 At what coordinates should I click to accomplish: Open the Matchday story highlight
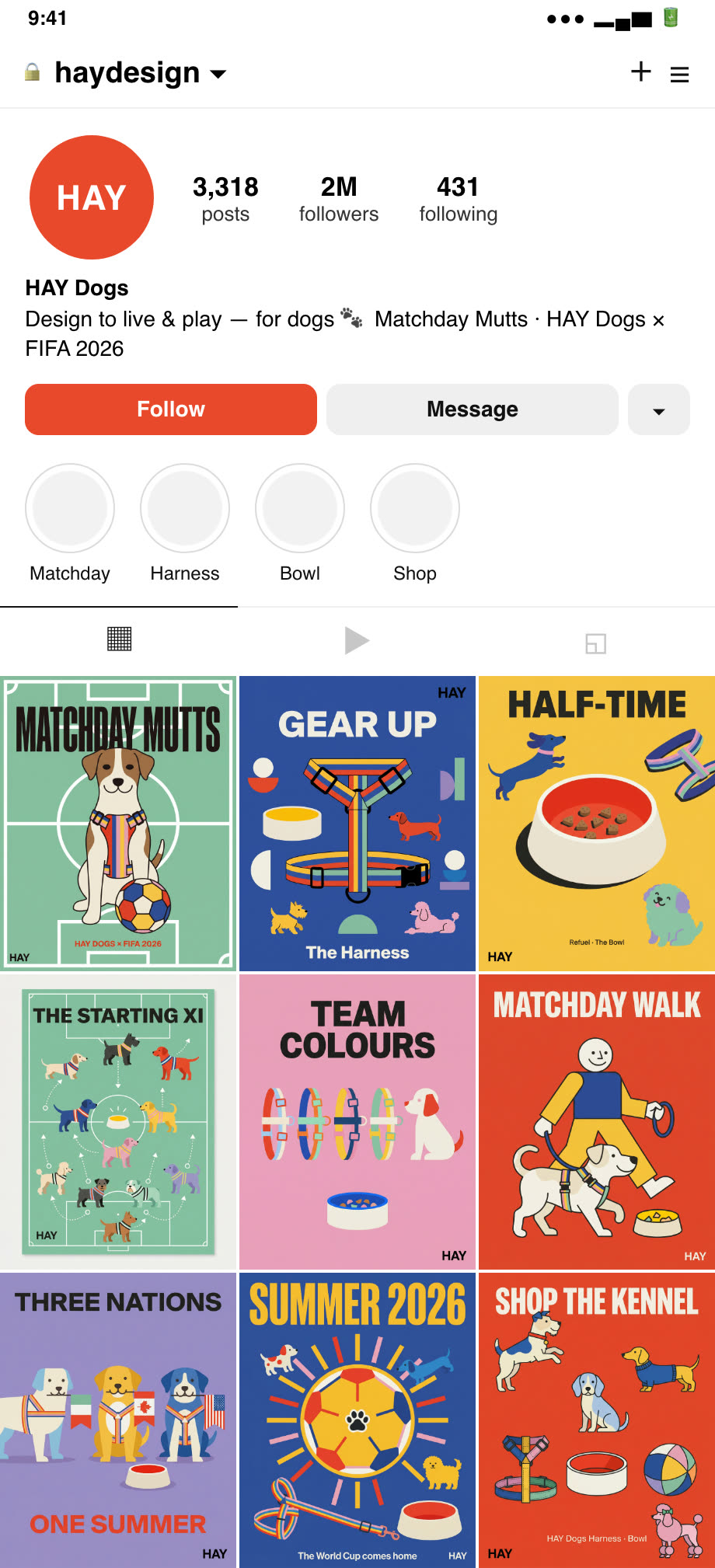pos(70,508)
